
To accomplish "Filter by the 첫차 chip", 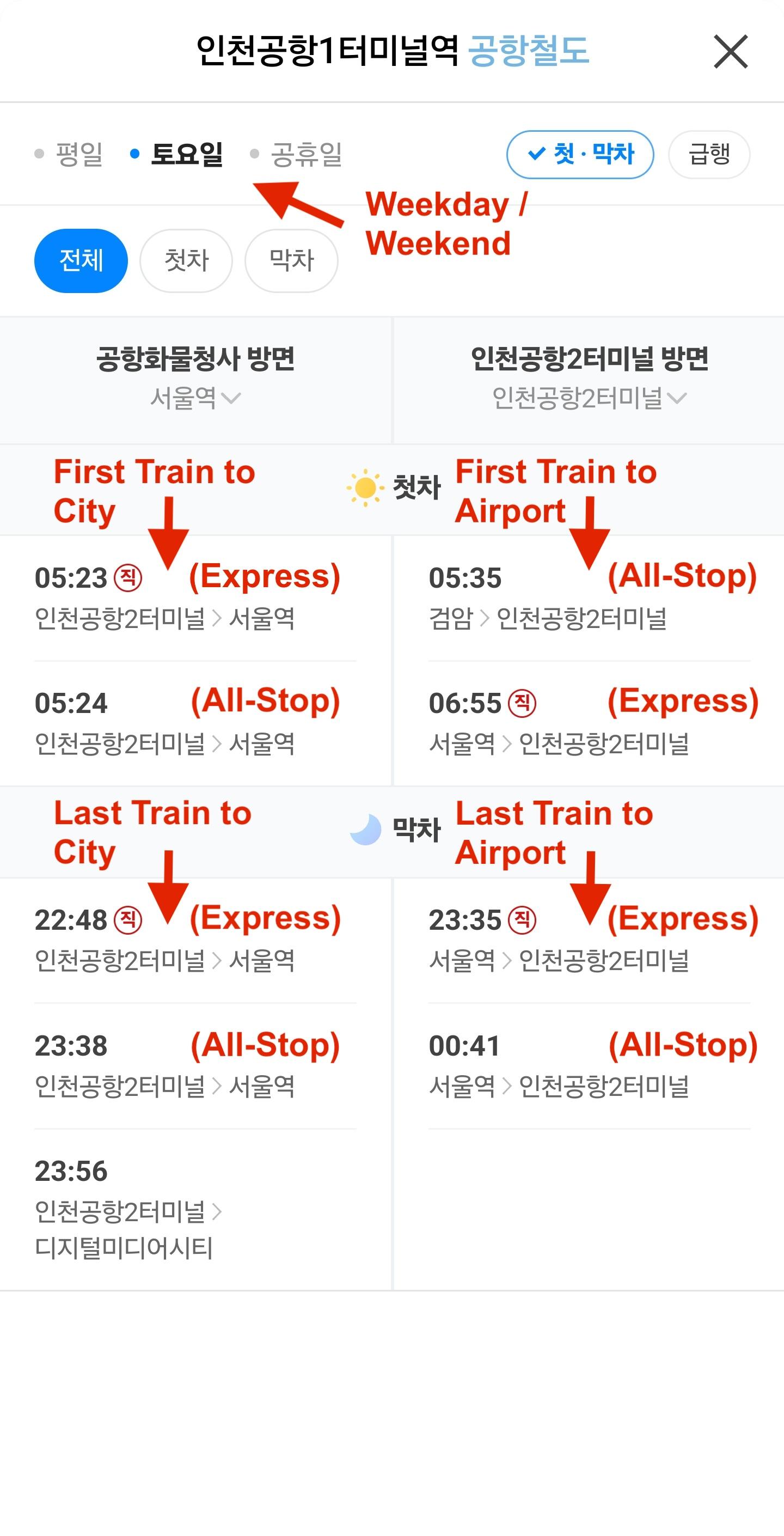I will [186, 260].
